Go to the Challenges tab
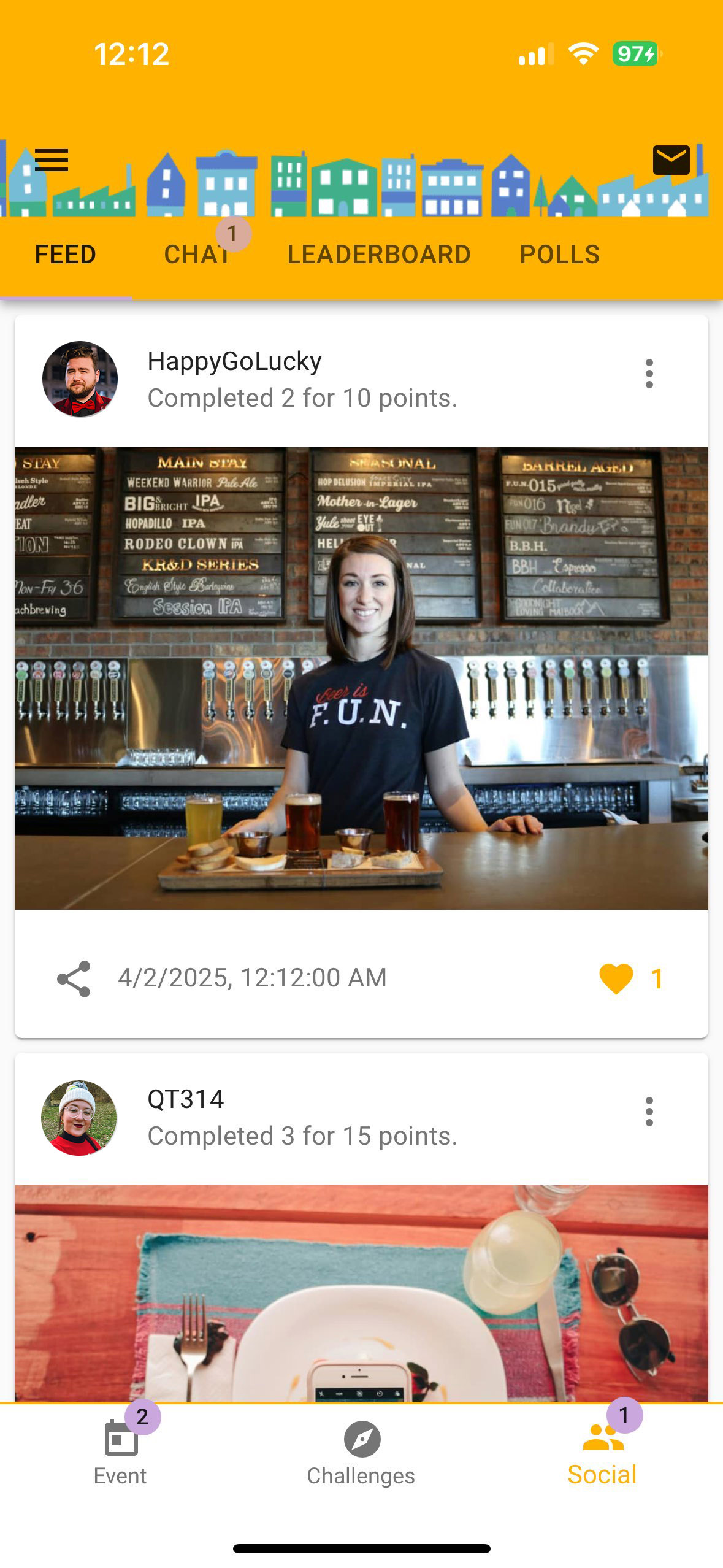Viewport: 723px width, 1568px height. 361,1453
